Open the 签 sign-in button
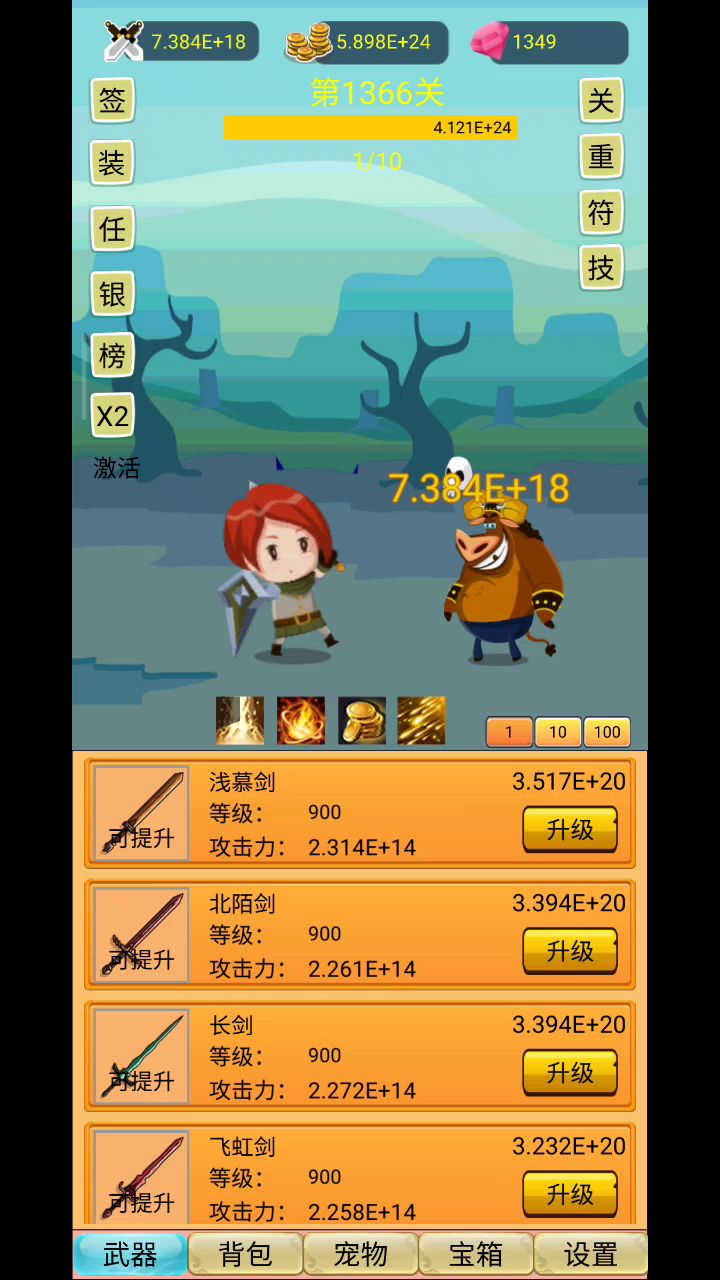720x1280 pixels. click(x=113, y=100)
